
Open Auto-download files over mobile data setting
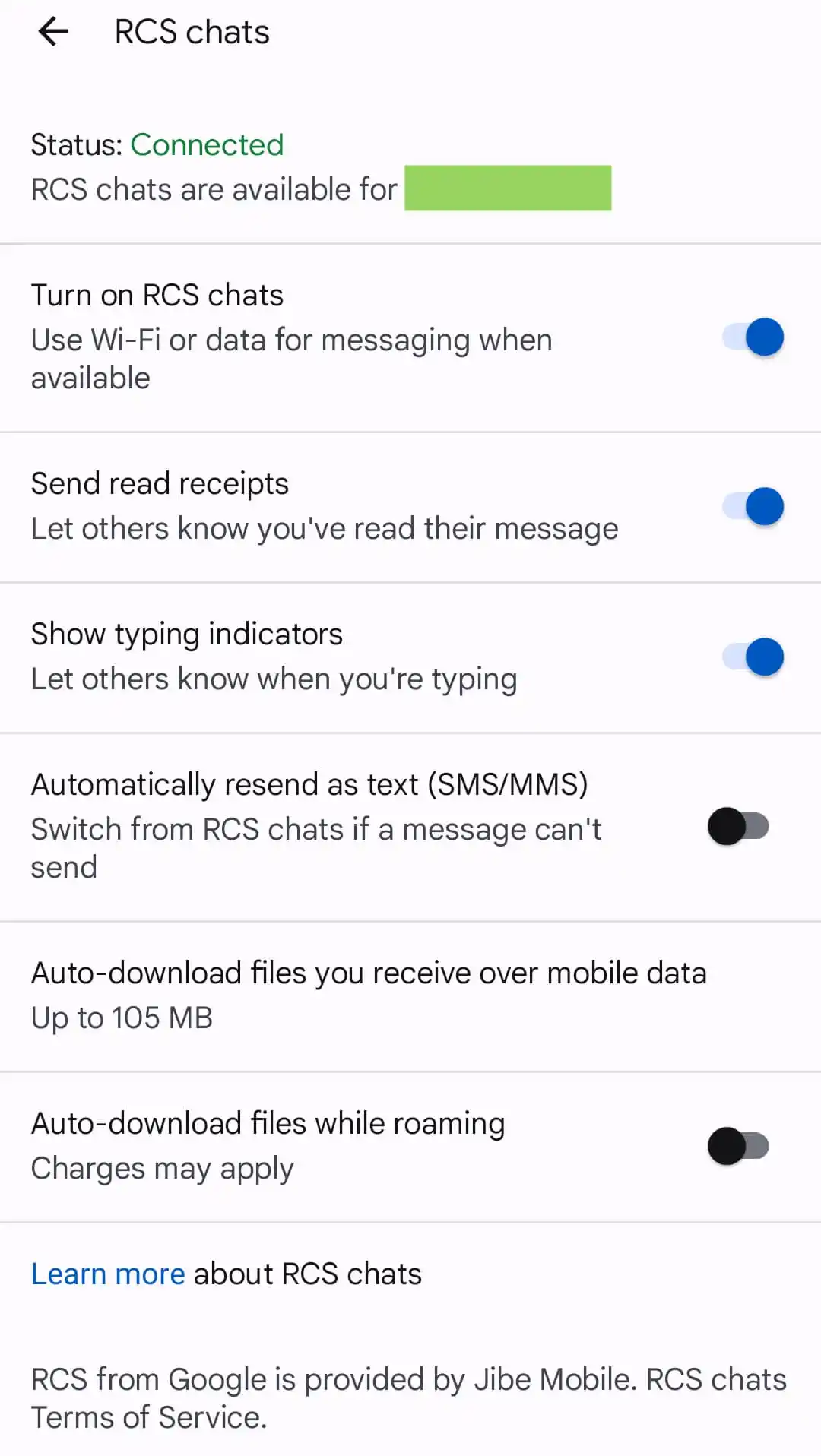click(369, 995)
